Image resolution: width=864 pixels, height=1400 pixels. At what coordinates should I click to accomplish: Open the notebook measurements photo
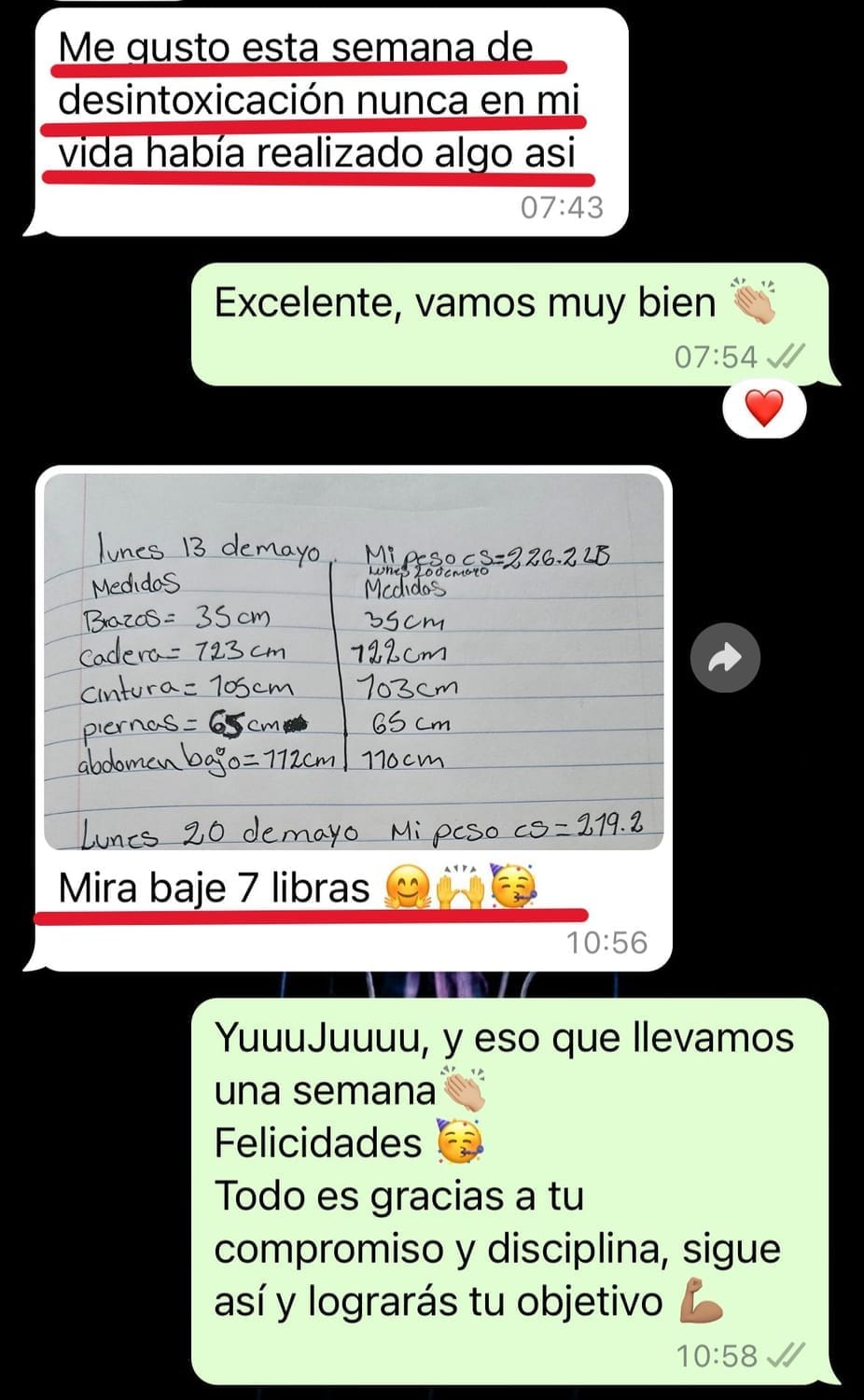[x=354, y=662]
